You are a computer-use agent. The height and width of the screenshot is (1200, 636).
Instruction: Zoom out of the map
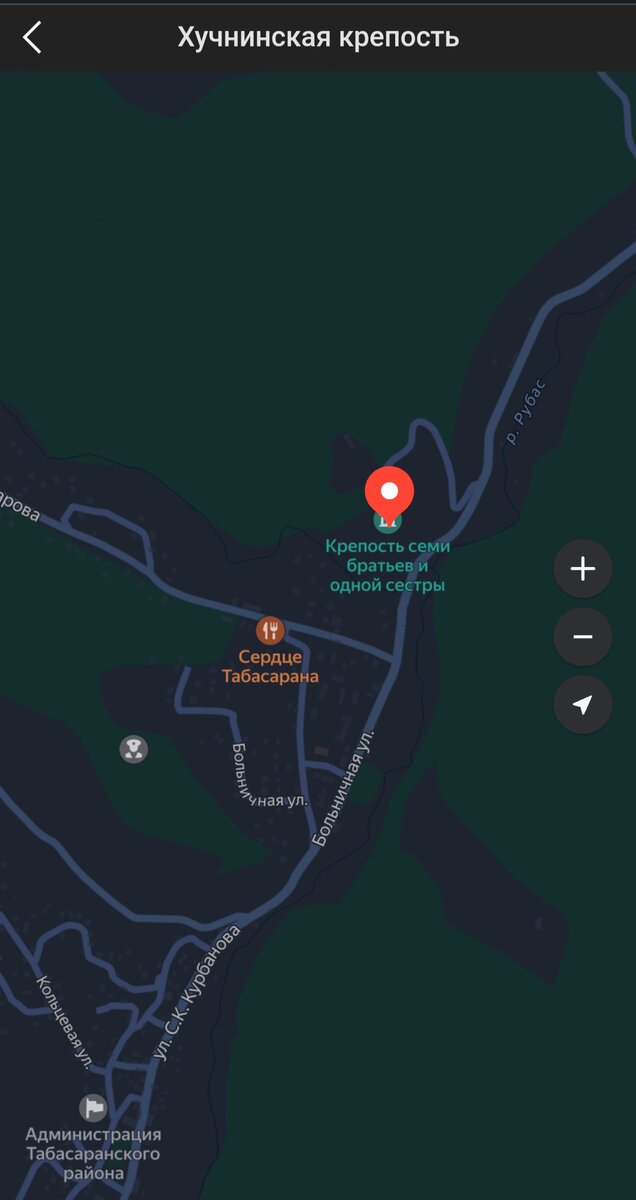click(583, 637)
